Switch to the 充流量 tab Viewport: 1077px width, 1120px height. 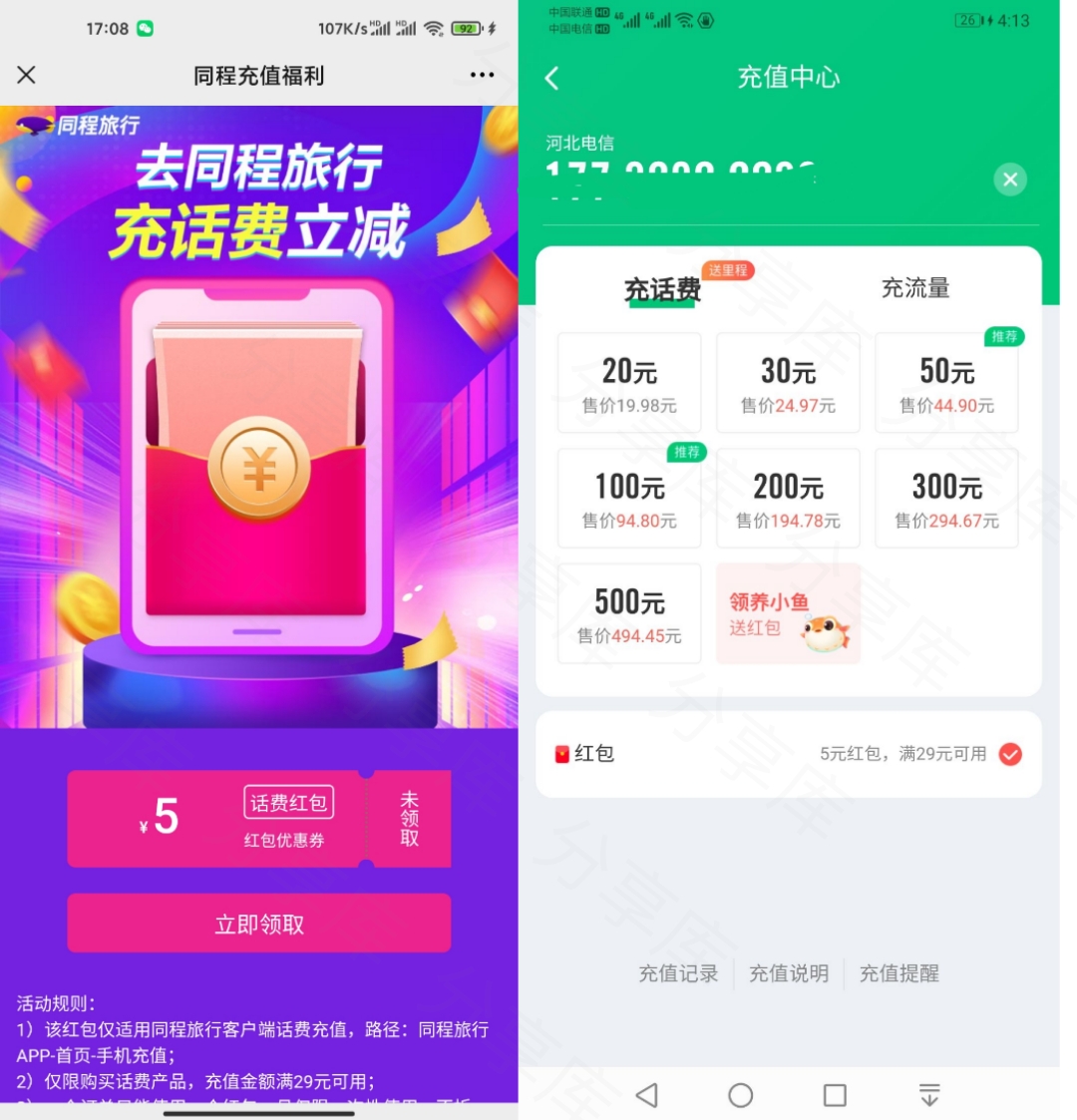[914, 289]
